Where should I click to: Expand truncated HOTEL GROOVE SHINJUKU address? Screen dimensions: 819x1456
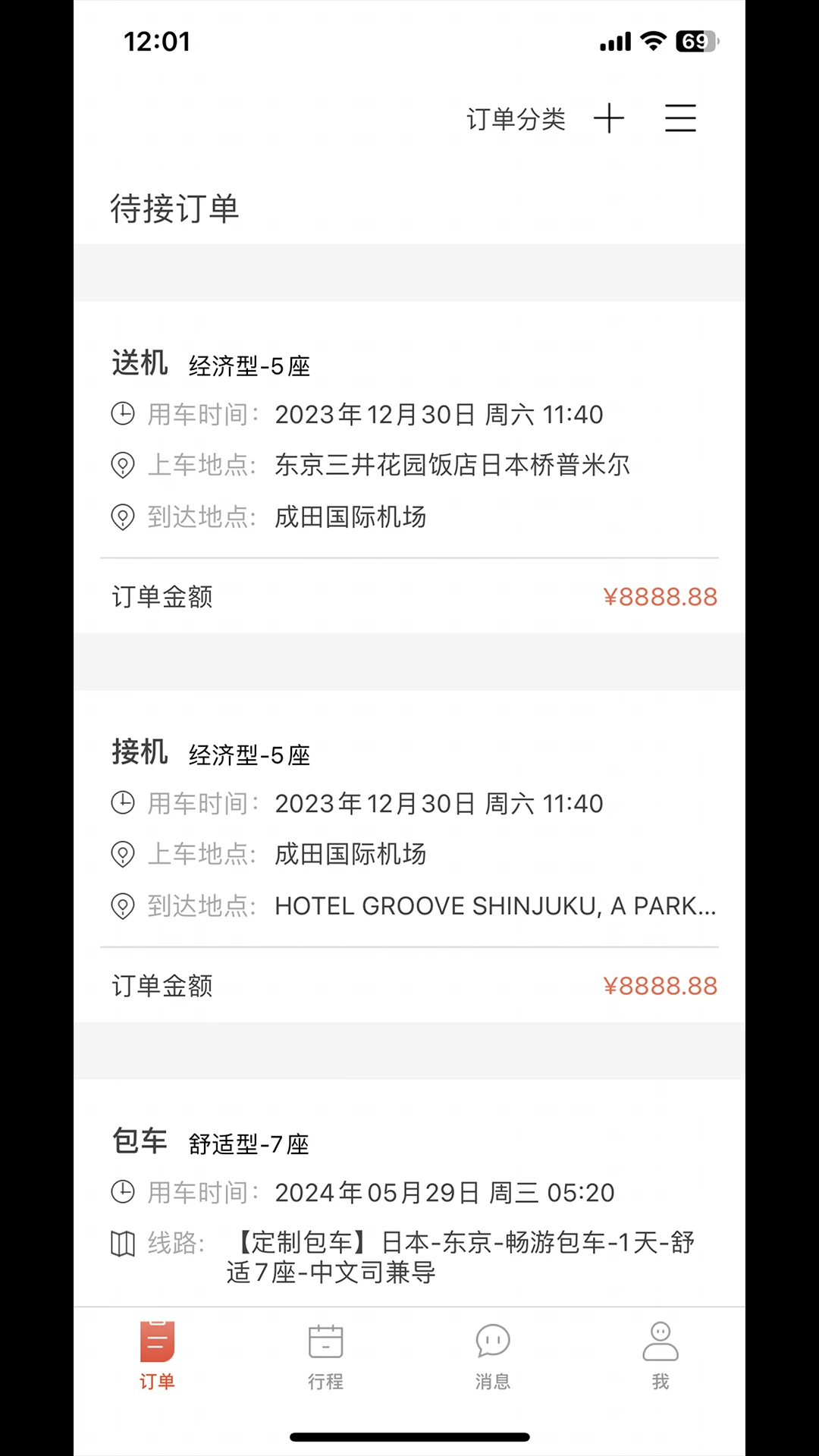[x=494, y=905]
